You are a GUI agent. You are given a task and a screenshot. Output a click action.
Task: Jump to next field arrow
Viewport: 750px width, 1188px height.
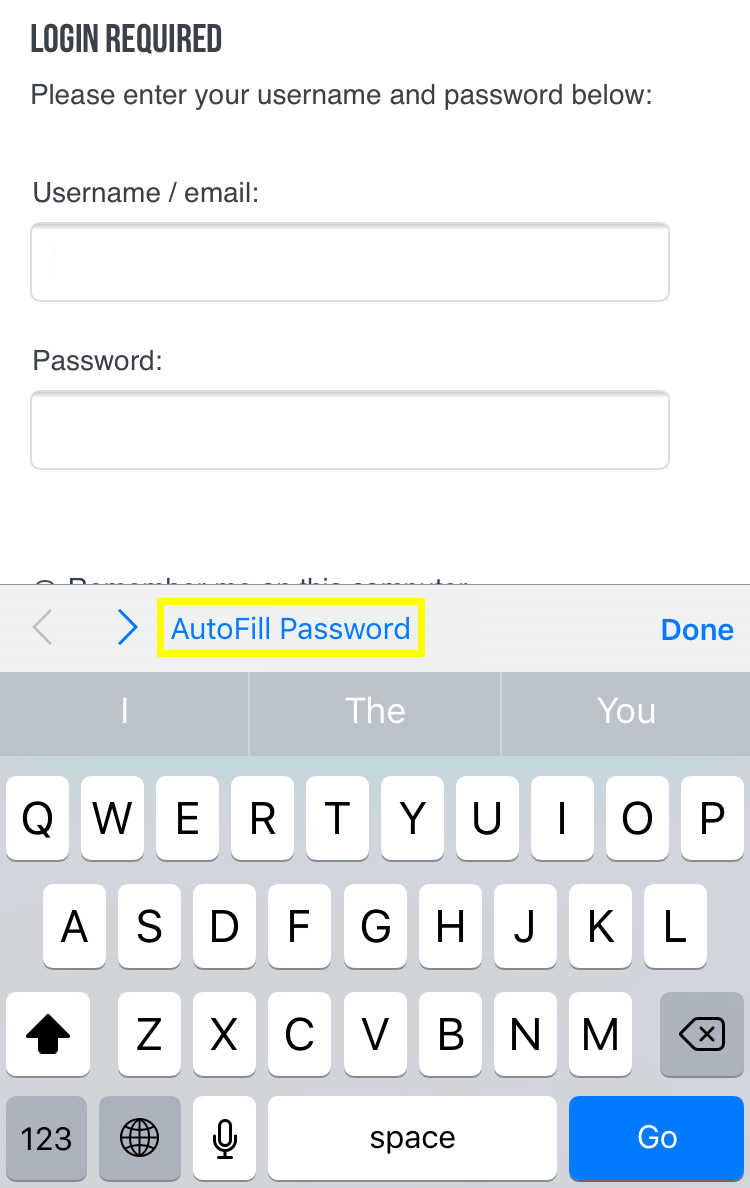click(127, 628)
